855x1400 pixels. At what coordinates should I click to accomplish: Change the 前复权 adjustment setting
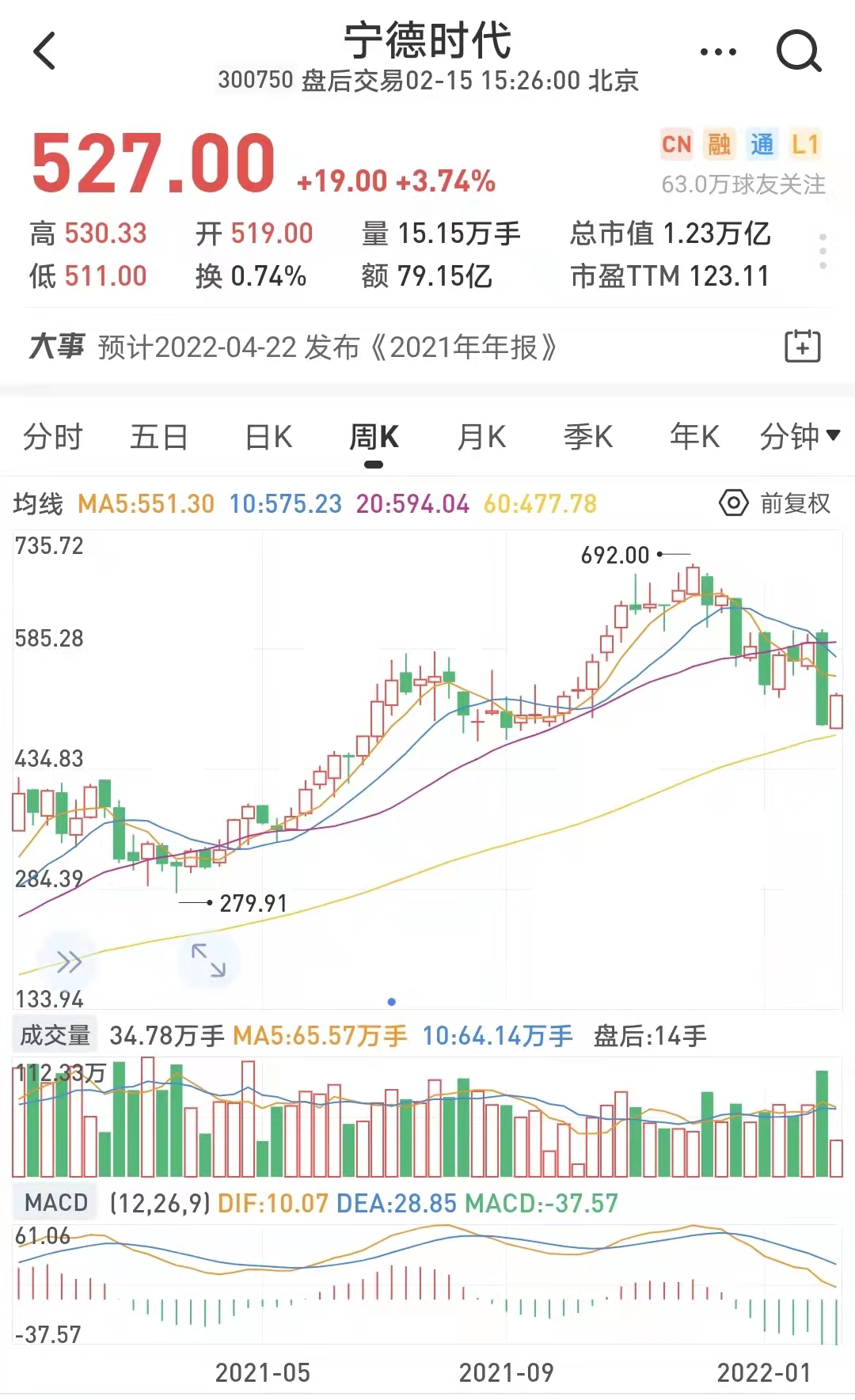click(x=775, y=503)
